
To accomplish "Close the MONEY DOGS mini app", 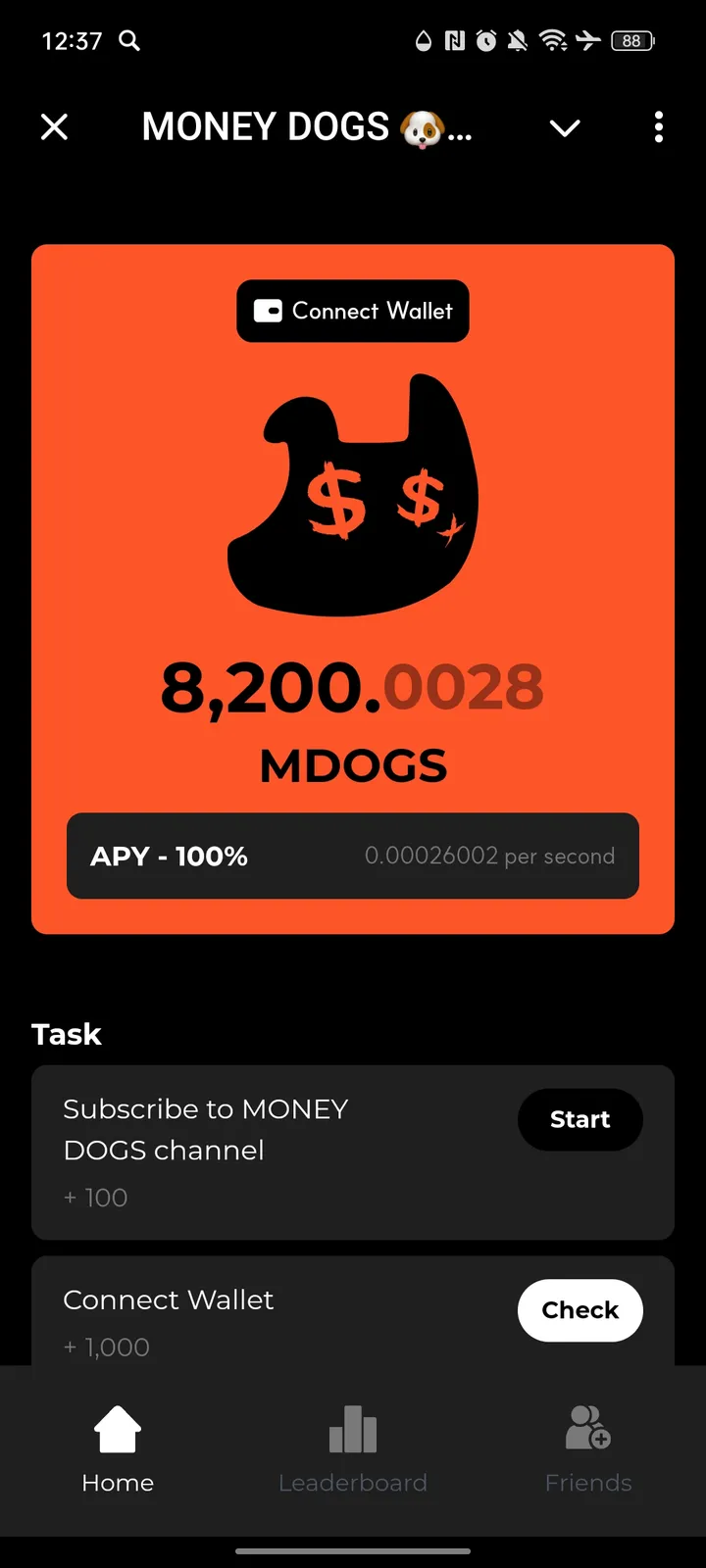I will coord(54,127).
